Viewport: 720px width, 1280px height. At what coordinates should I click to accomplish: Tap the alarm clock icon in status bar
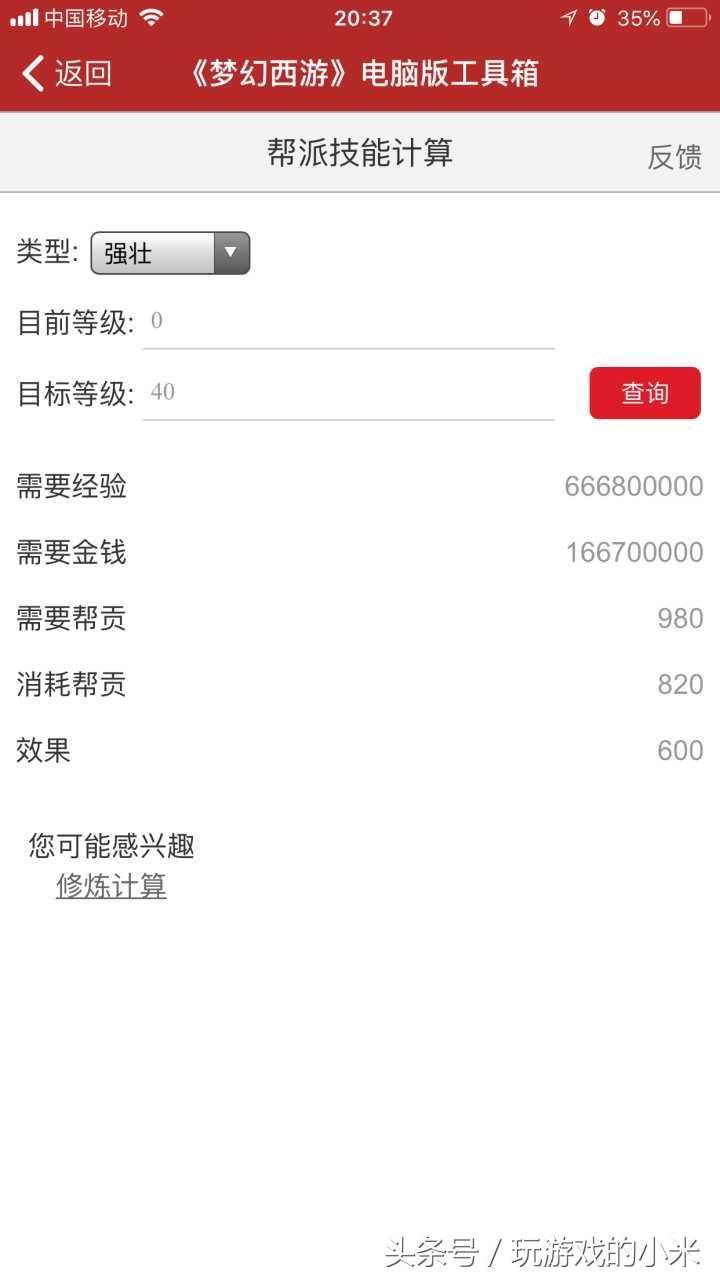[x=597, y=16]
